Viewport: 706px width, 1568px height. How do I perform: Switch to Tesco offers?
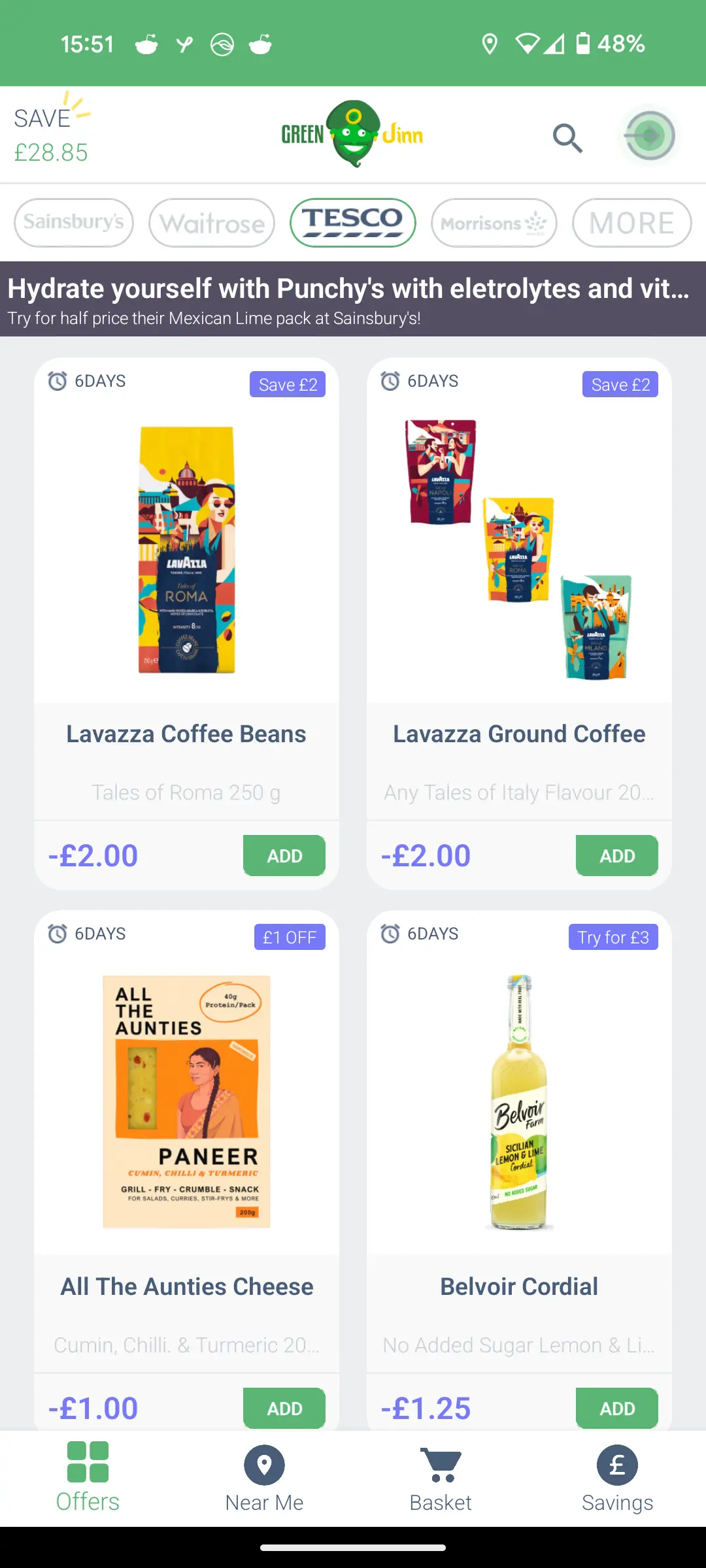coord(353,223)
